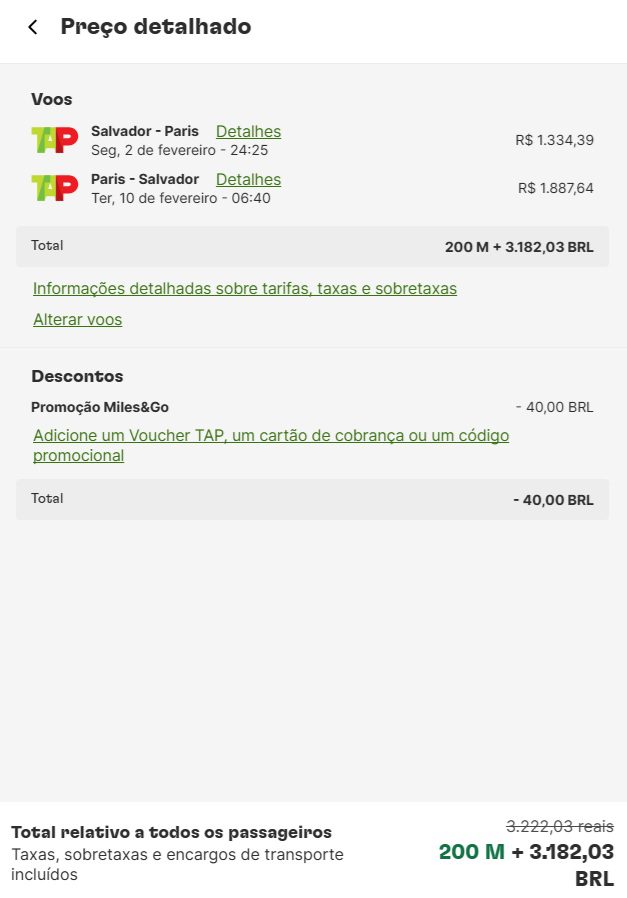Image resolution: width=627 pixels, height=898 pixels.
Task: Tap Alterar voos link
Action: (x=78, y=320)
